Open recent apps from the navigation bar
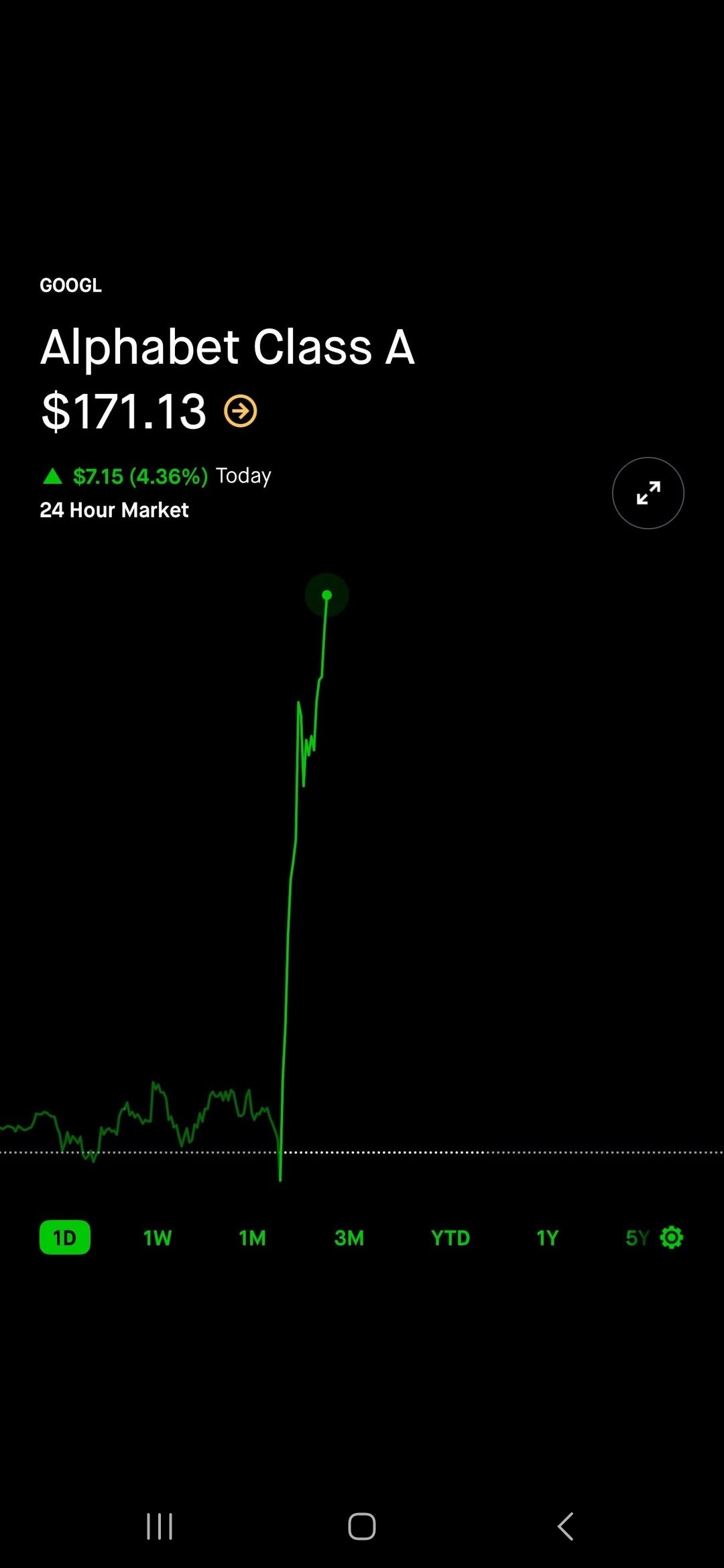 (160, 1526)
